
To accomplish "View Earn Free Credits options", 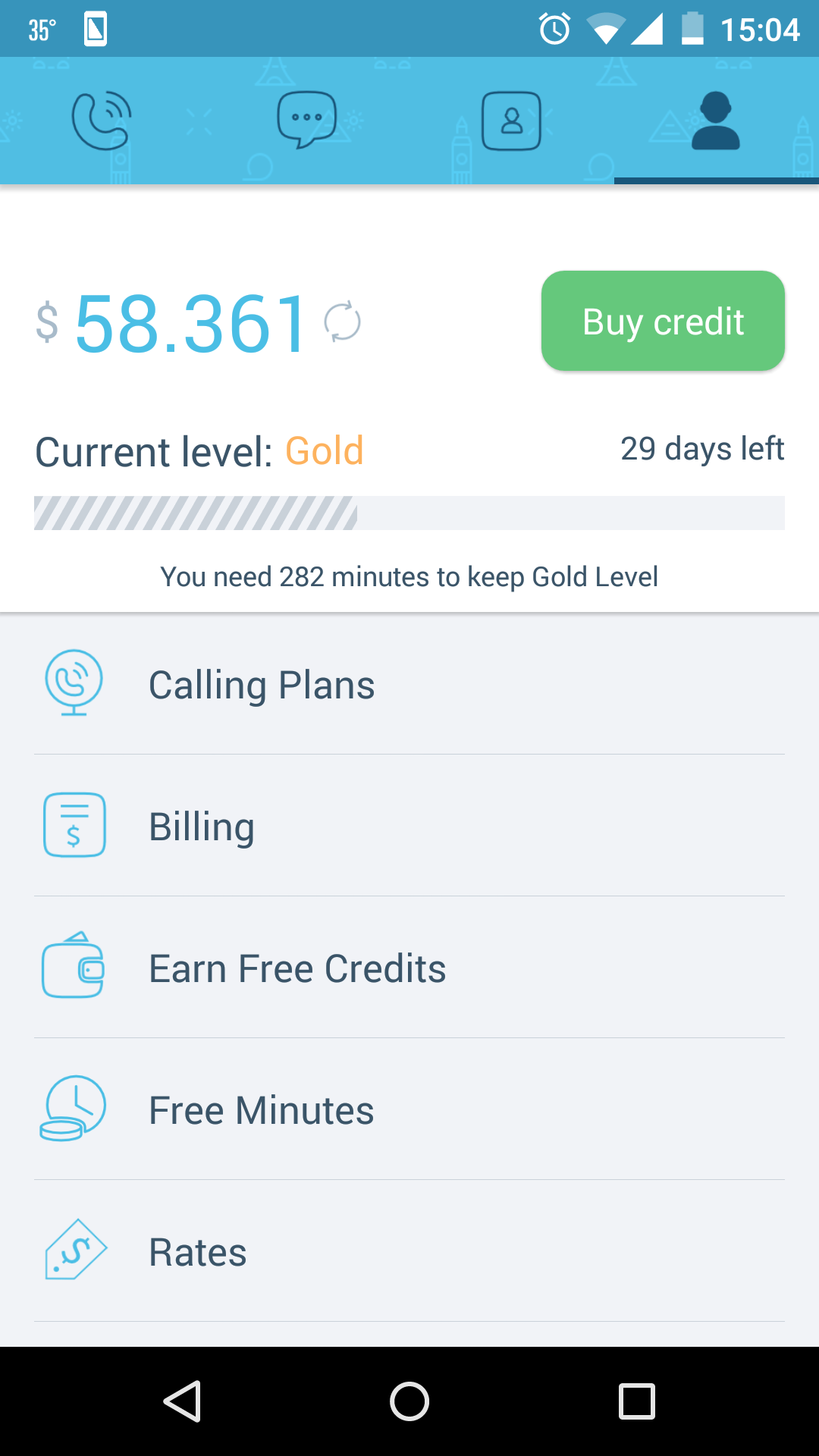I will 409,968.
